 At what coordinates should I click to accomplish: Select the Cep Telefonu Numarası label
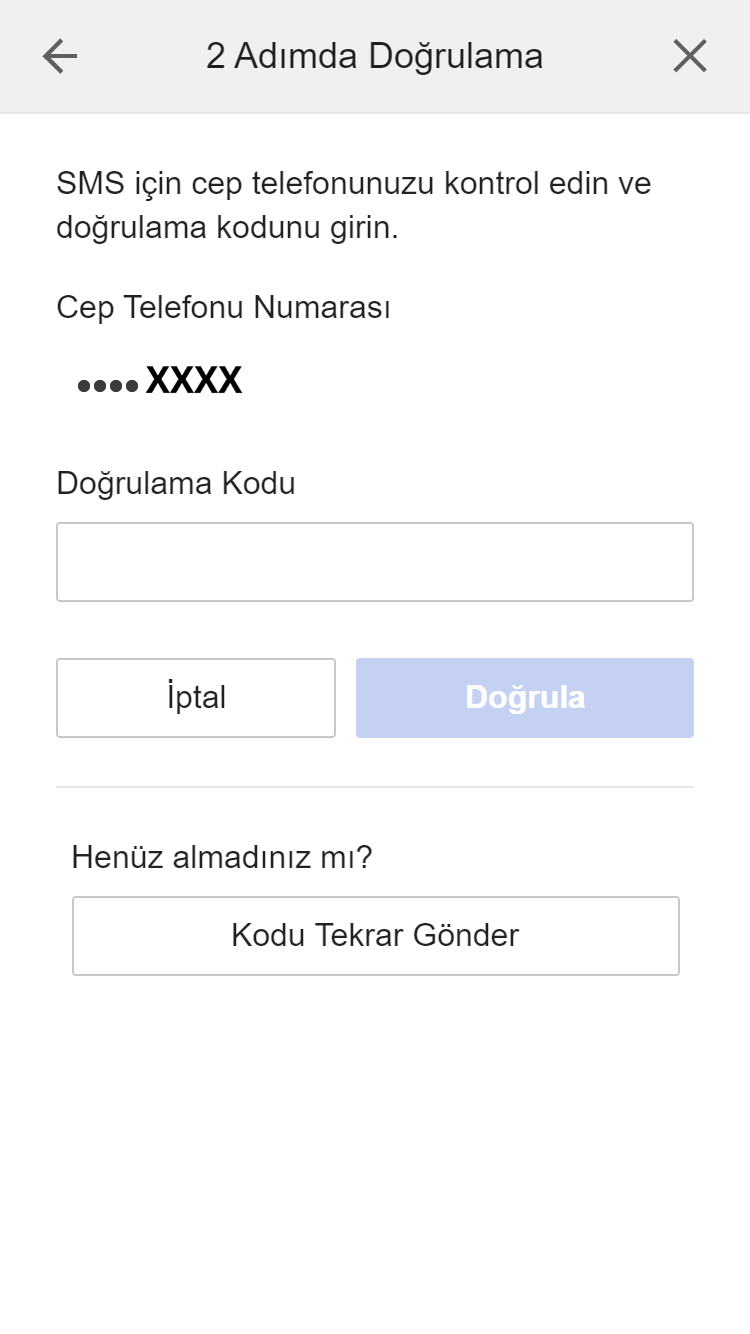[x=224, y=308]
